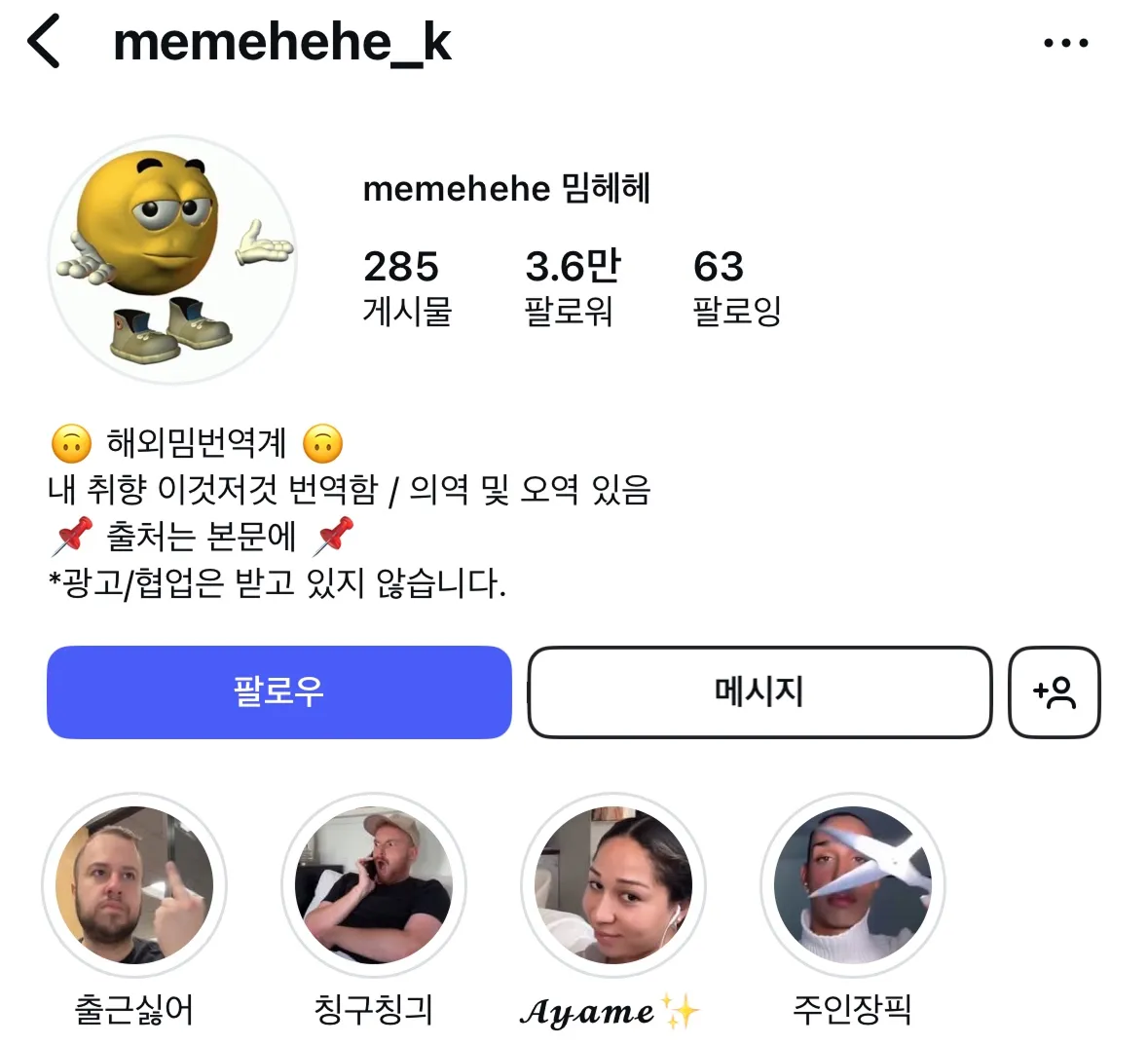View the Ayame story highlight

click(x=613, y=884)
